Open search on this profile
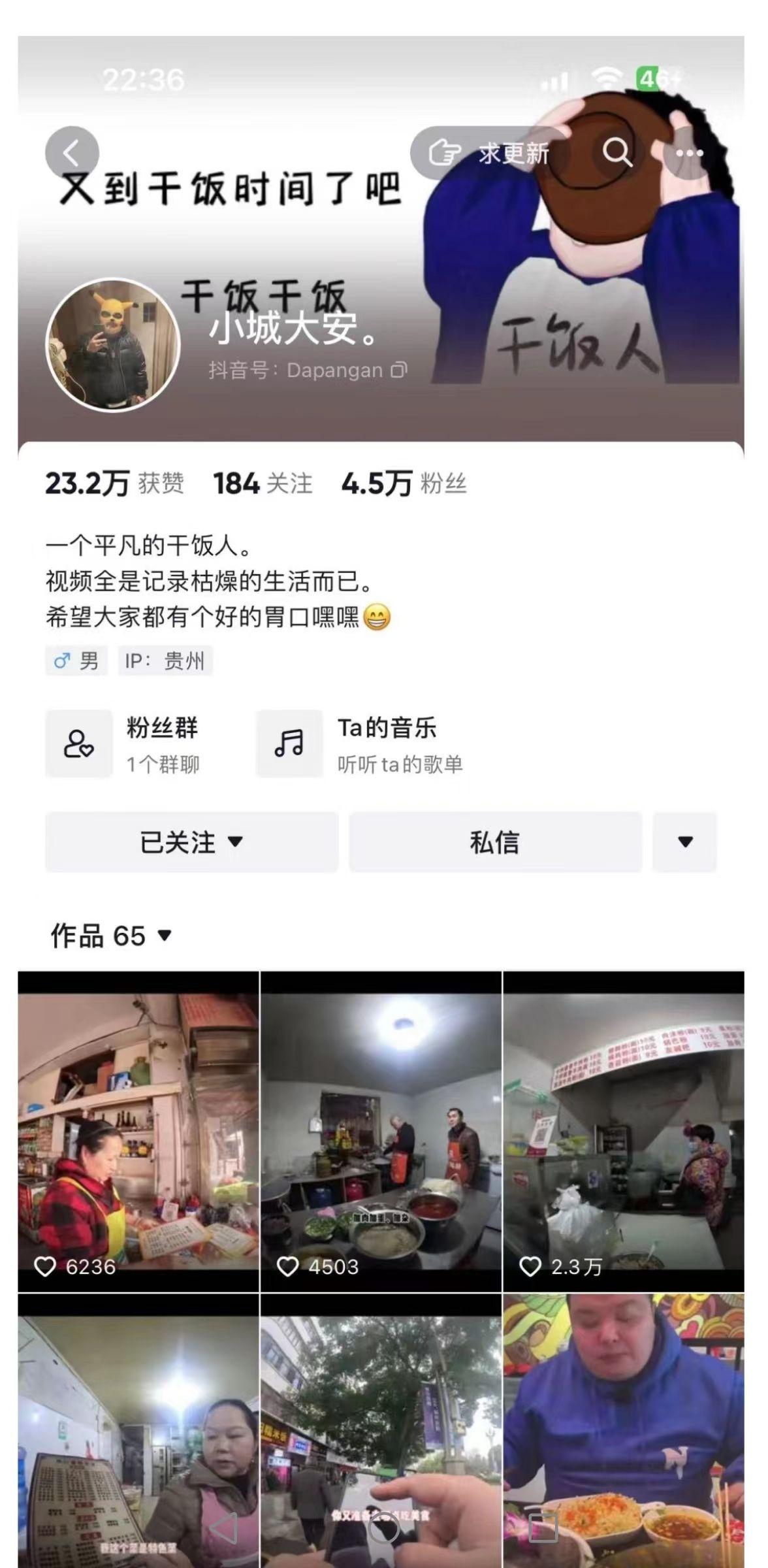 click(x=616, y=154)
